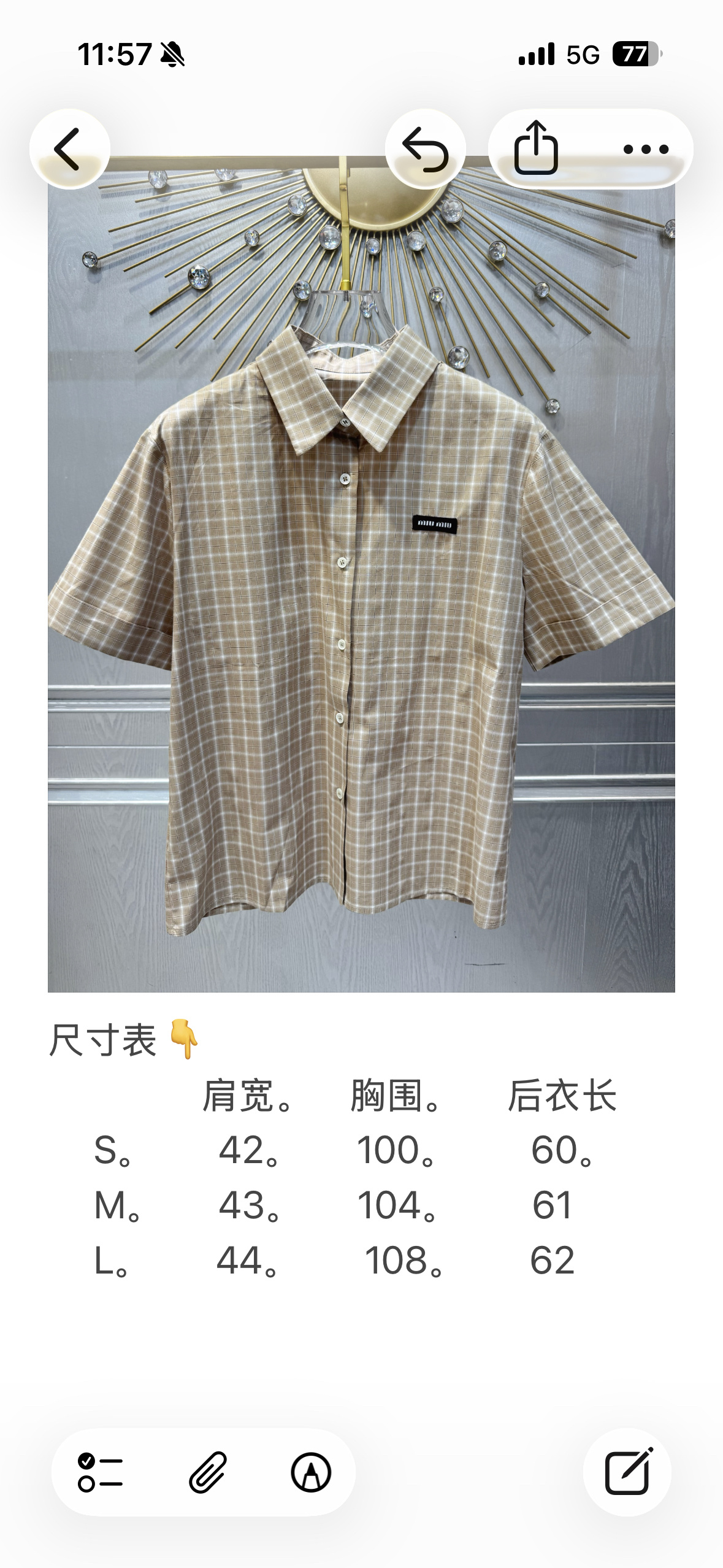Share this note
The image size is (723, 1568).
pyautogui.click(x=537, y=148)
